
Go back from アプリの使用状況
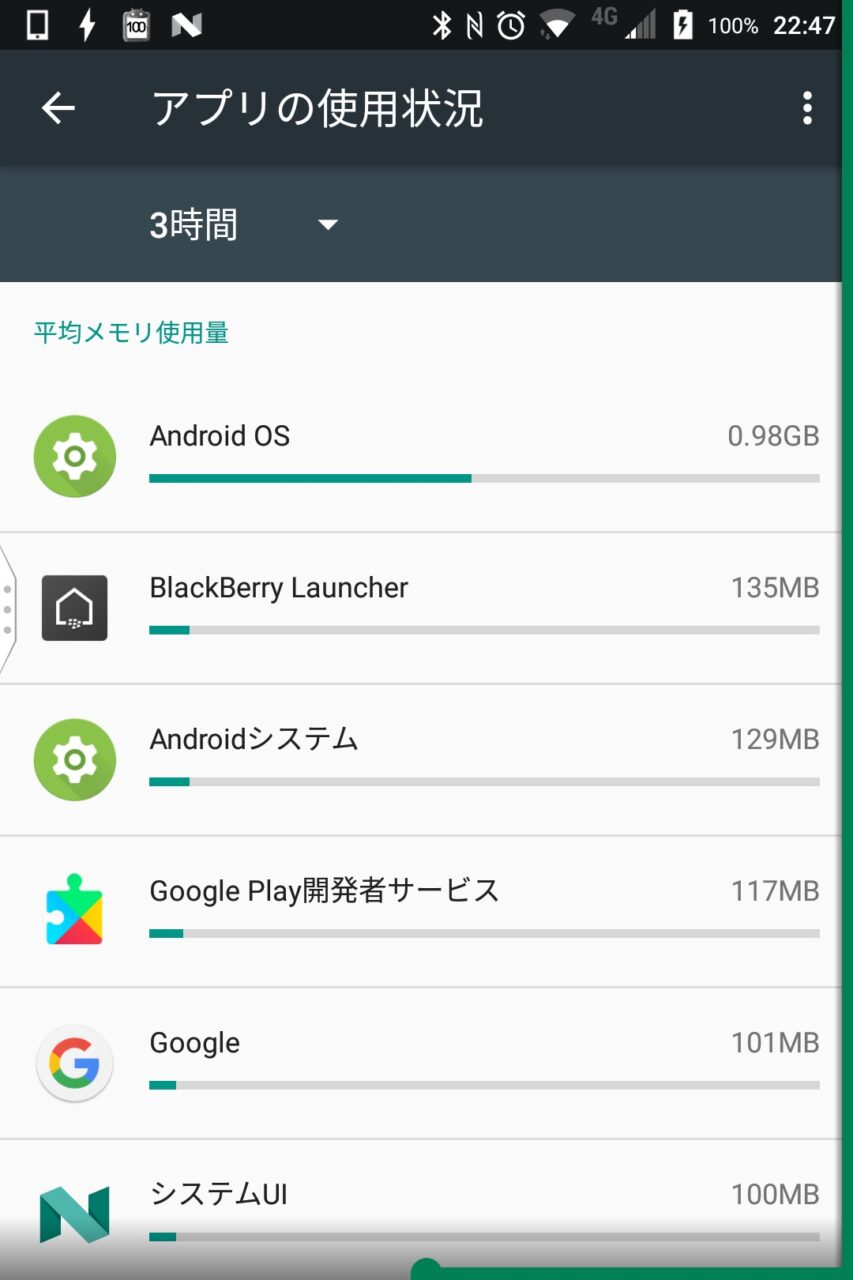[58, 108]
